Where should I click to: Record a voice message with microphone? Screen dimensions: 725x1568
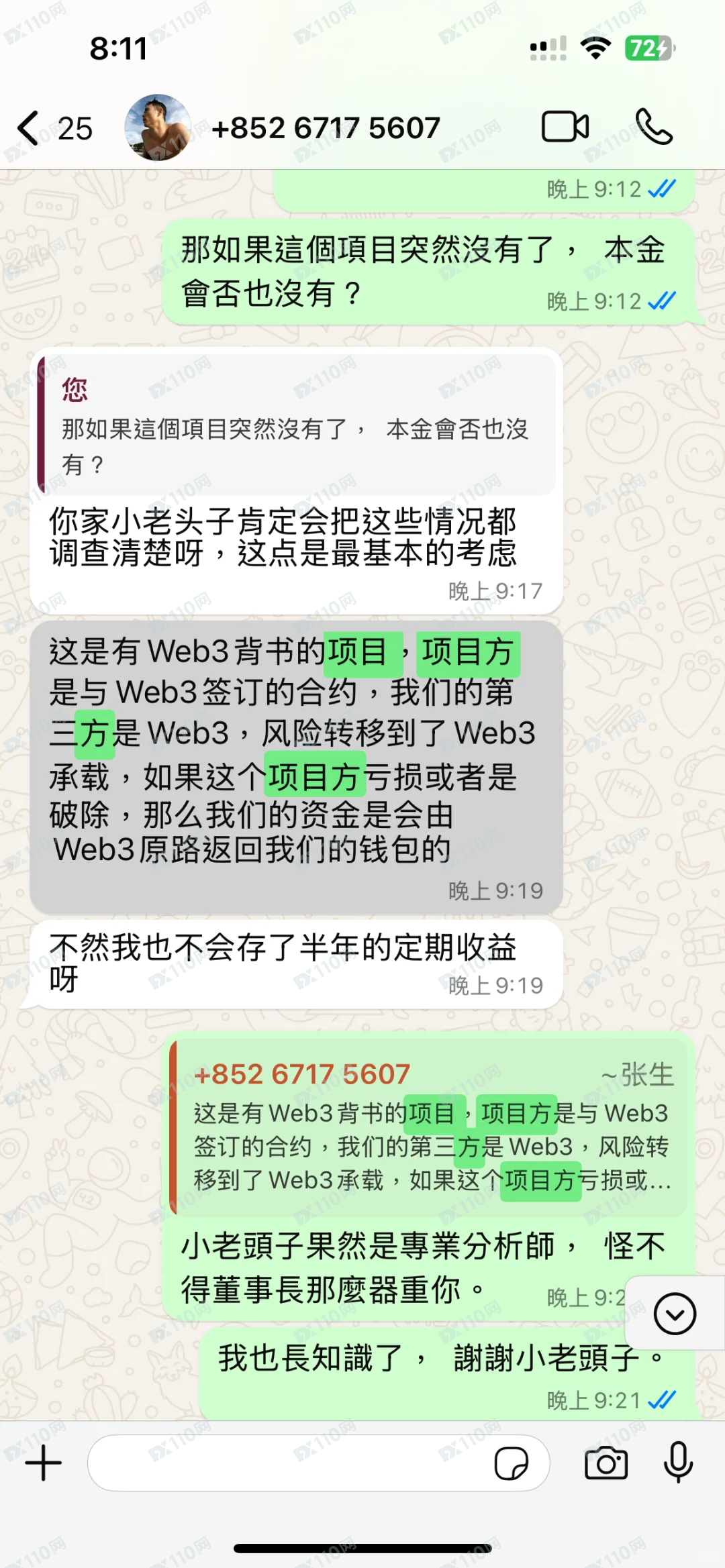678,1463
